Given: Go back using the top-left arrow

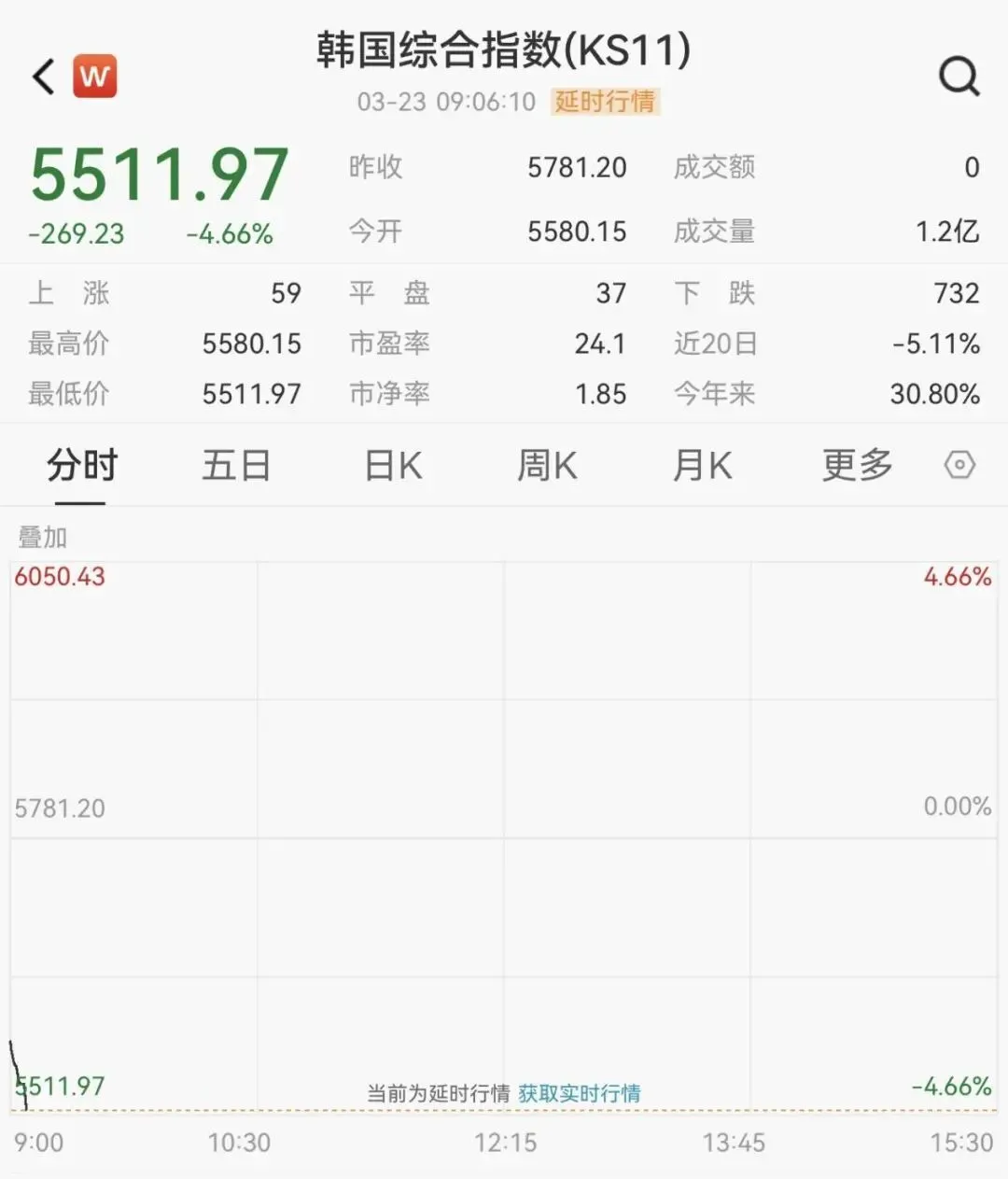Looking at the screenshot, I should 44,77.
